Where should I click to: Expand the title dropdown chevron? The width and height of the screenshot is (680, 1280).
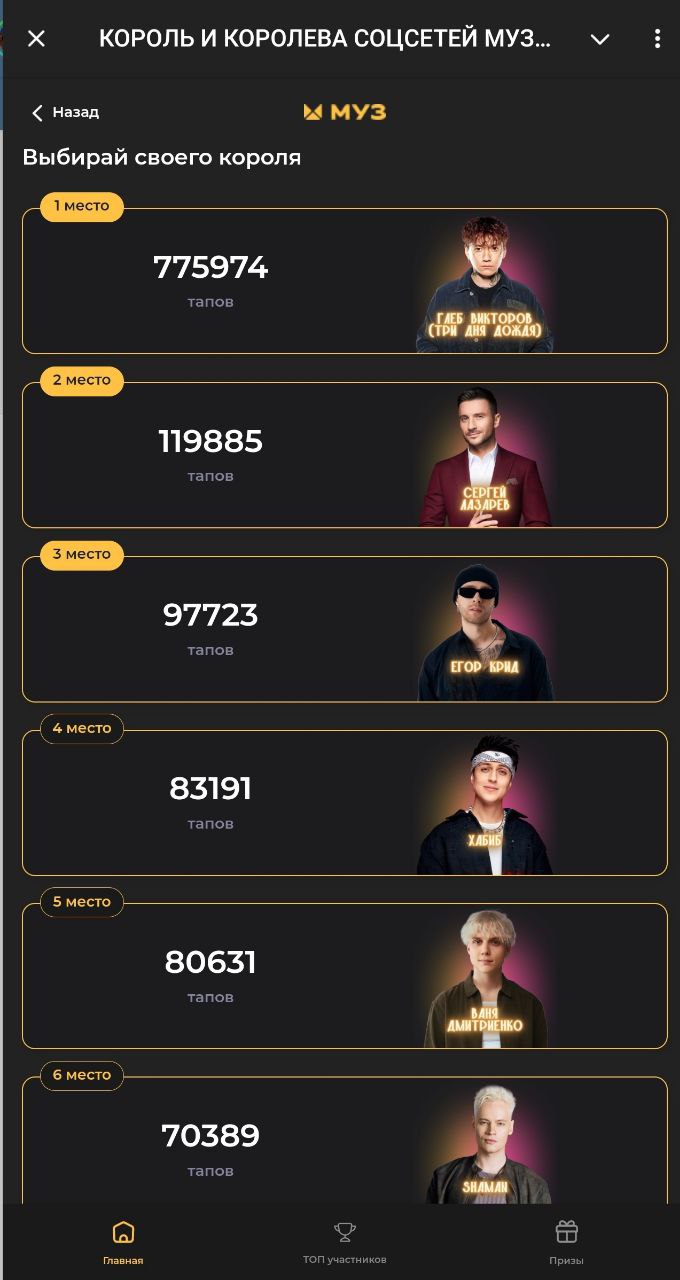tap(600, 39)
